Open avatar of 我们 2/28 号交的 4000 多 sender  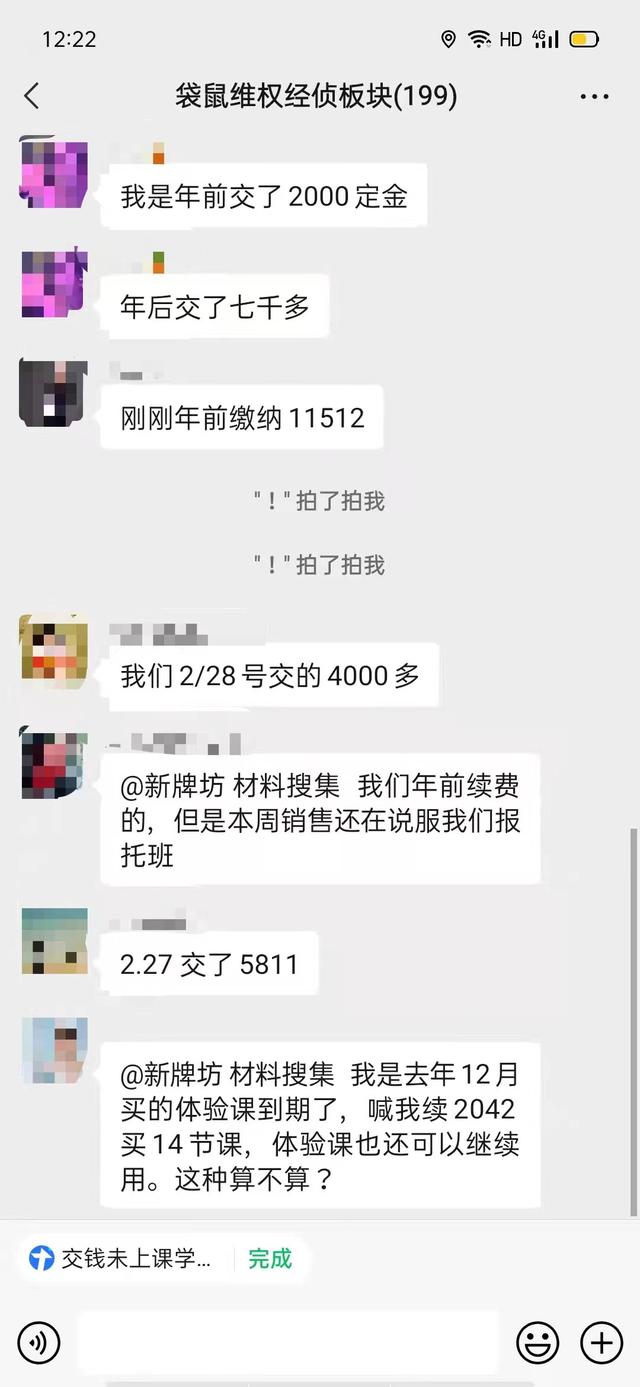tap(54, 653)
